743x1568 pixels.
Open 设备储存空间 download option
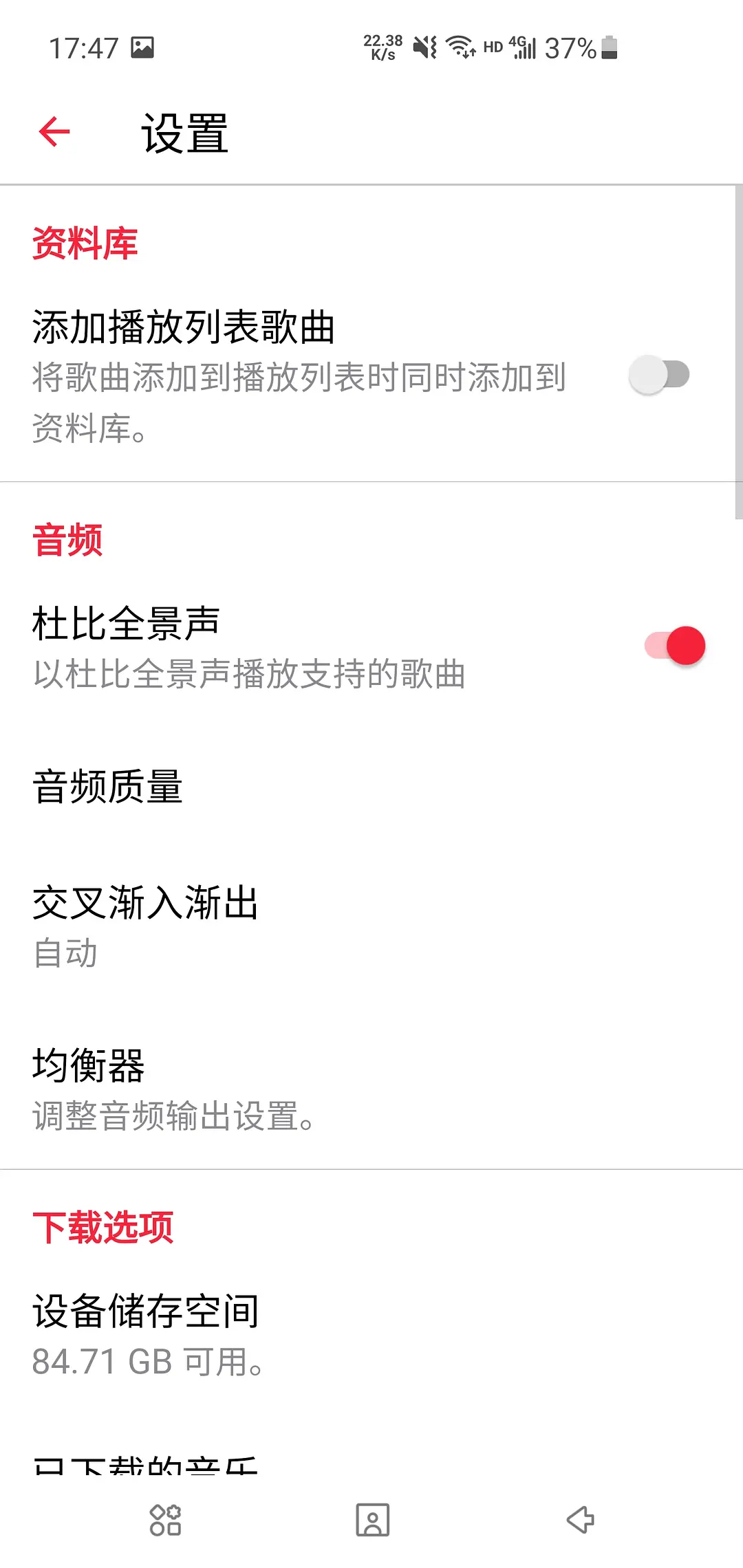pyautogui.click(x=147, y=1334)
